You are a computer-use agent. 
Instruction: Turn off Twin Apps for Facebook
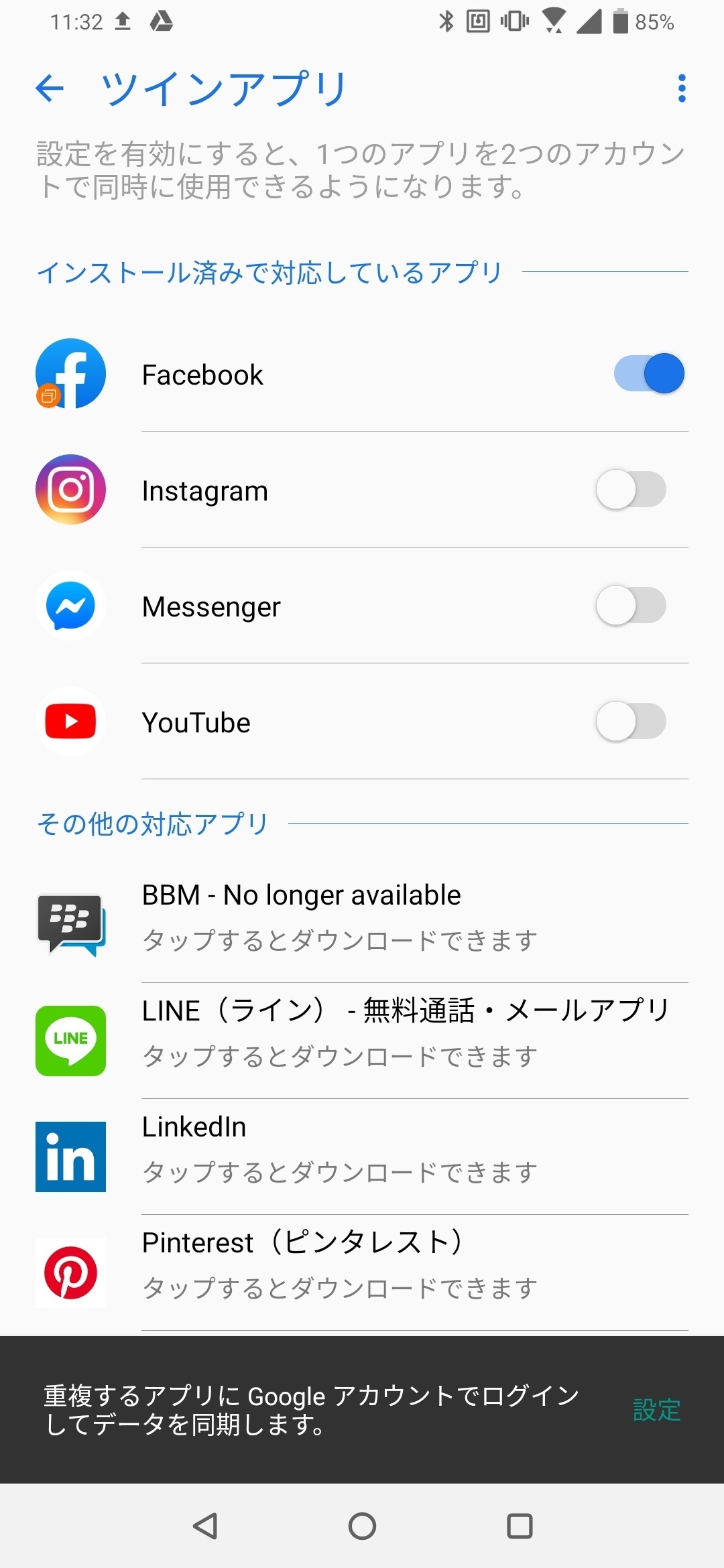(x=649, y=374)
